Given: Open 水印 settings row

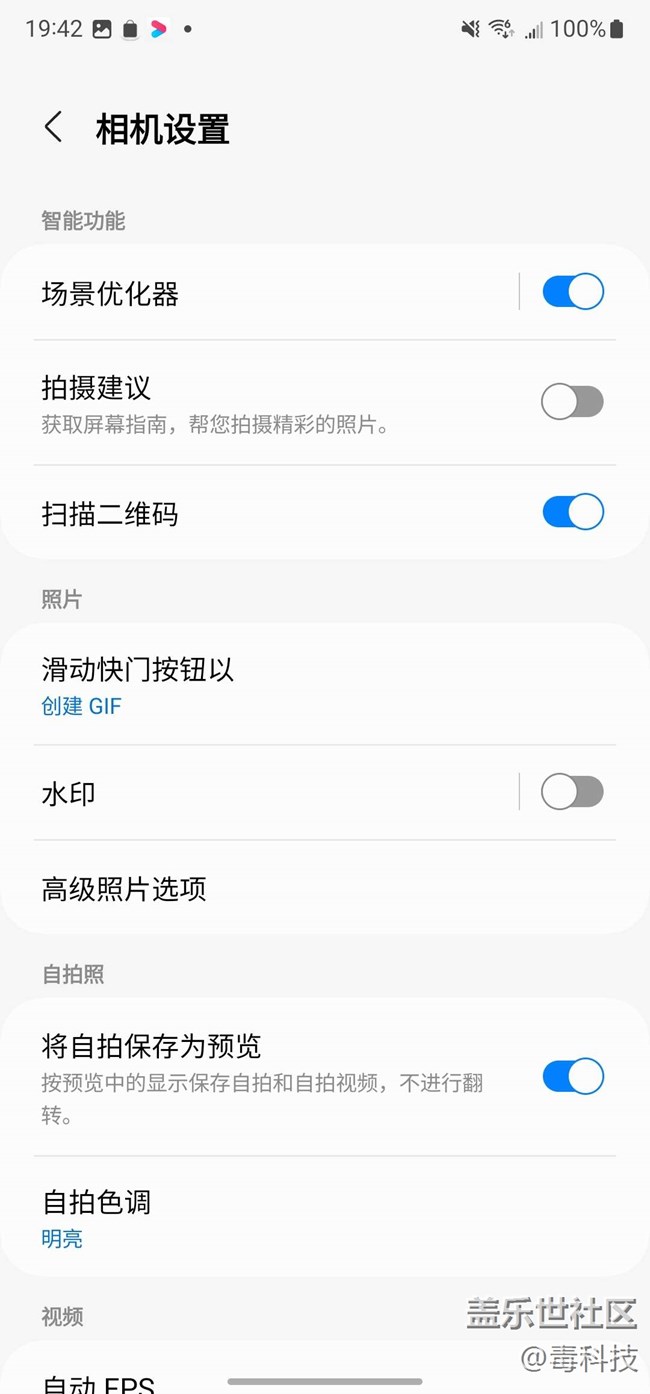Looking at the screenshot, I should [260, 793].
